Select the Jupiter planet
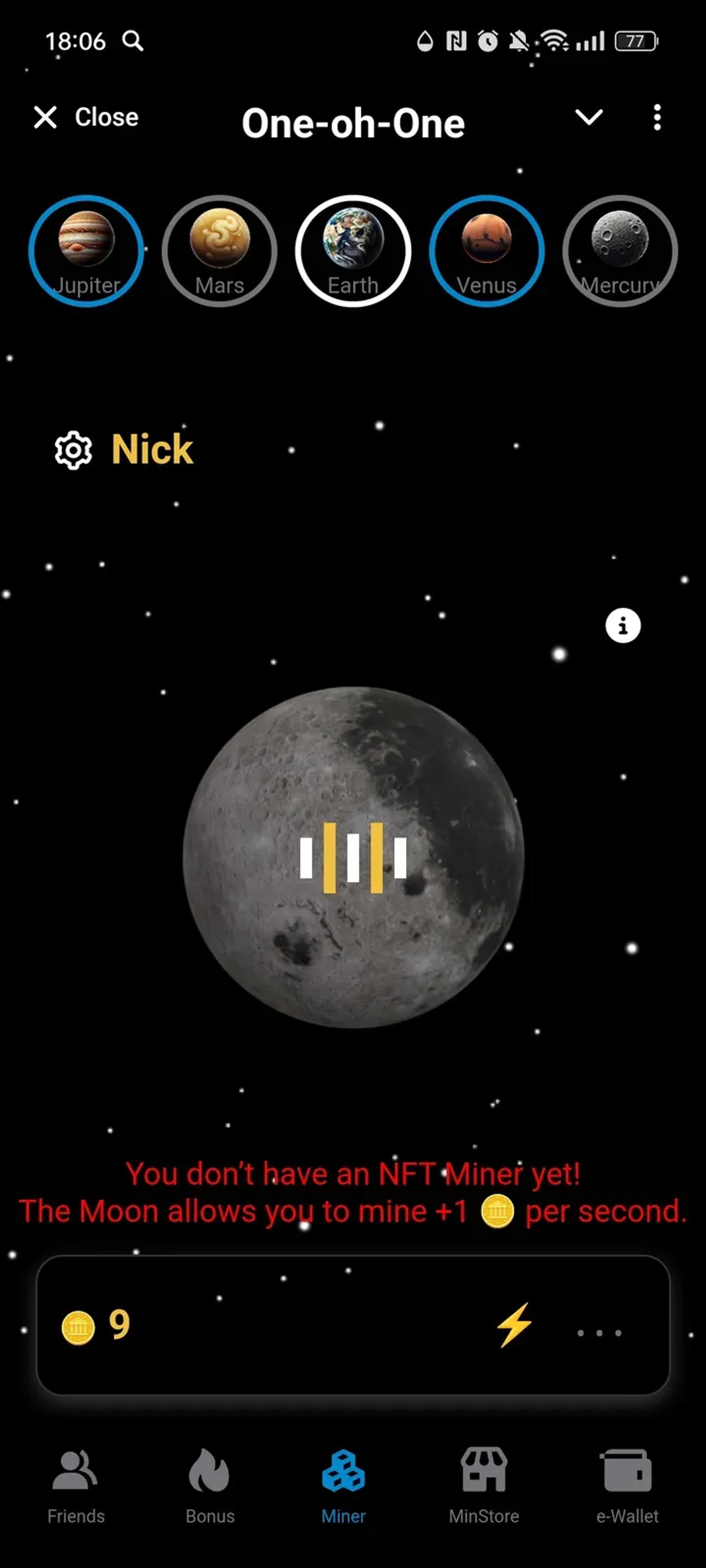This screenshot has width=706, height=1568. point(86,251)
